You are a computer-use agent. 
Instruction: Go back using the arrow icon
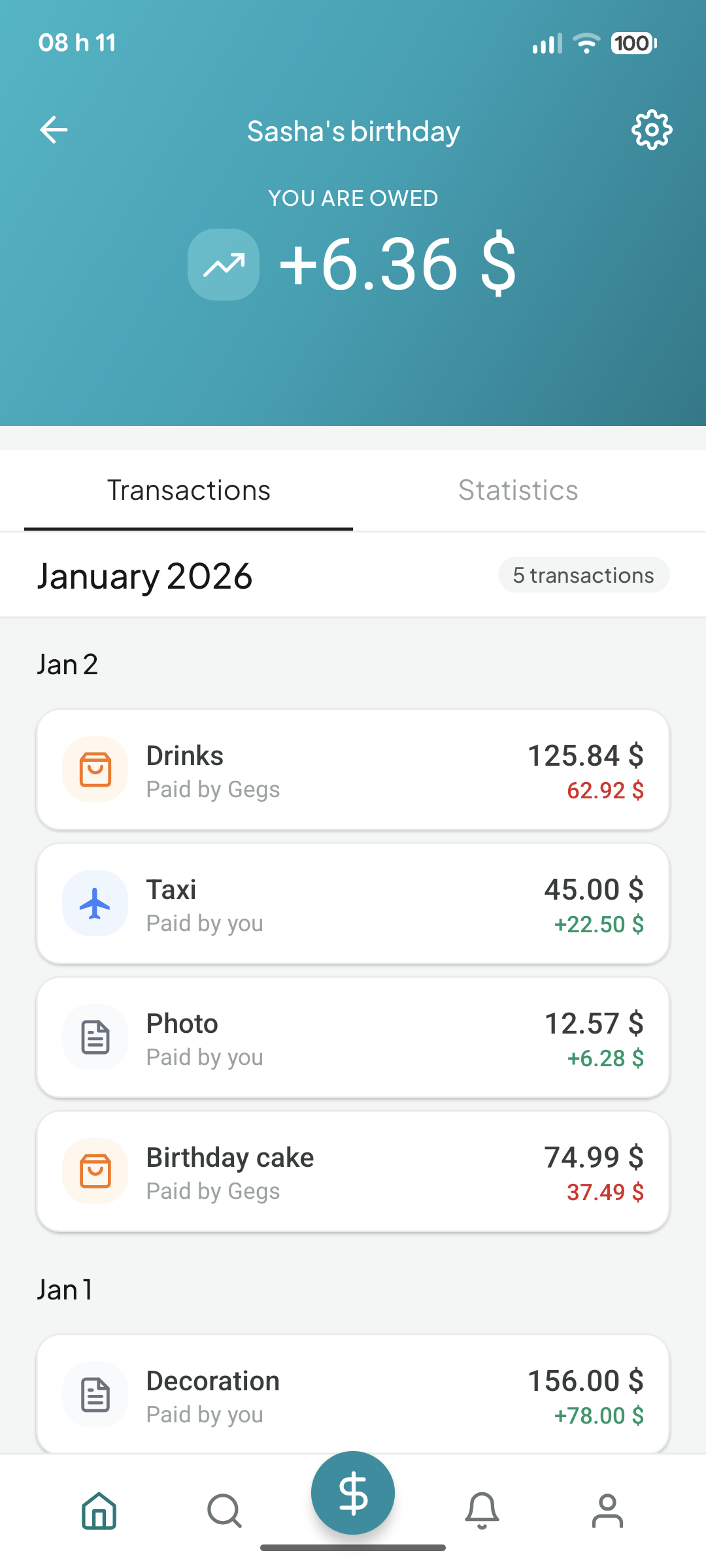pyautogui.click(x=54, y=130)
